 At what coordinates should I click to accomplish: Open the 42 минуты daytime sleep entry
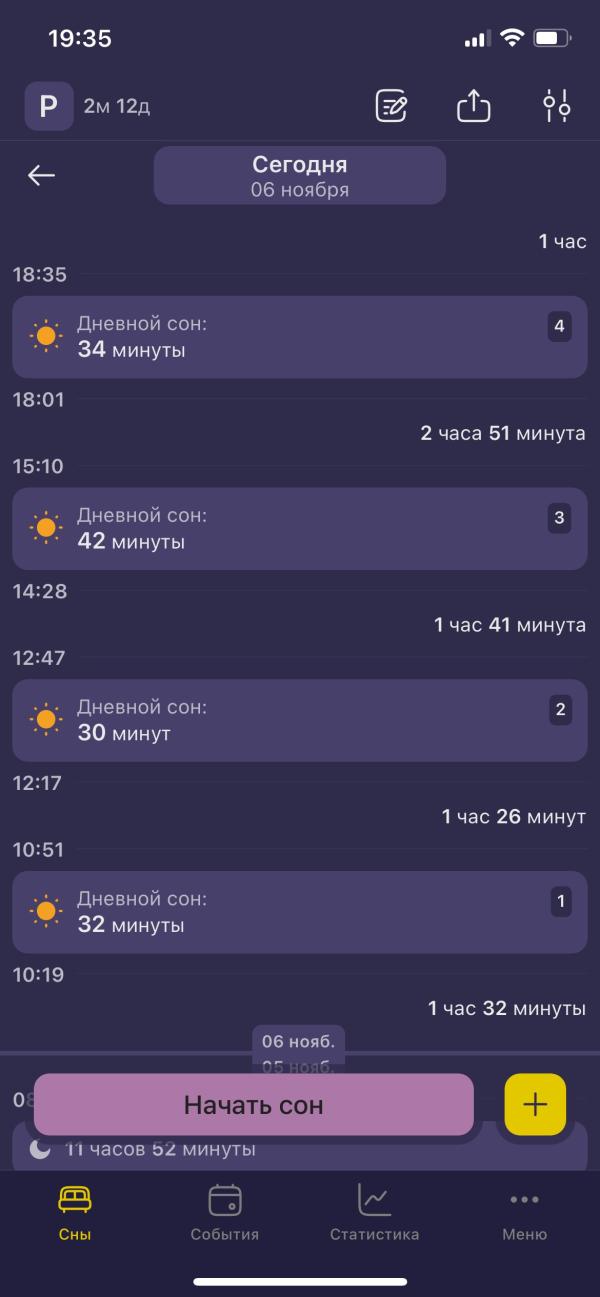pyautogui.click(x=299, y=529)
